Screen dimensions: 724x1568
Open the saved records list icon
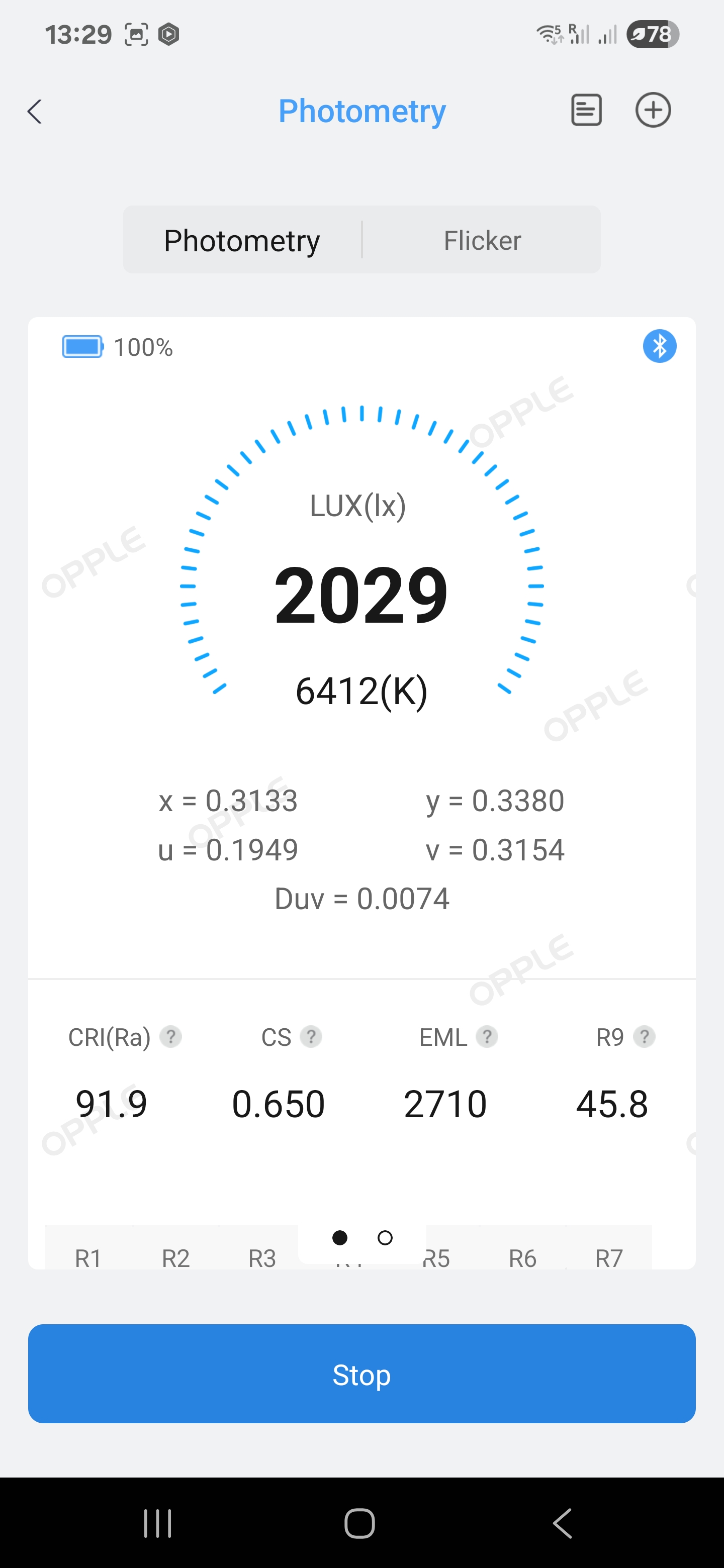[x=586, y=110]
